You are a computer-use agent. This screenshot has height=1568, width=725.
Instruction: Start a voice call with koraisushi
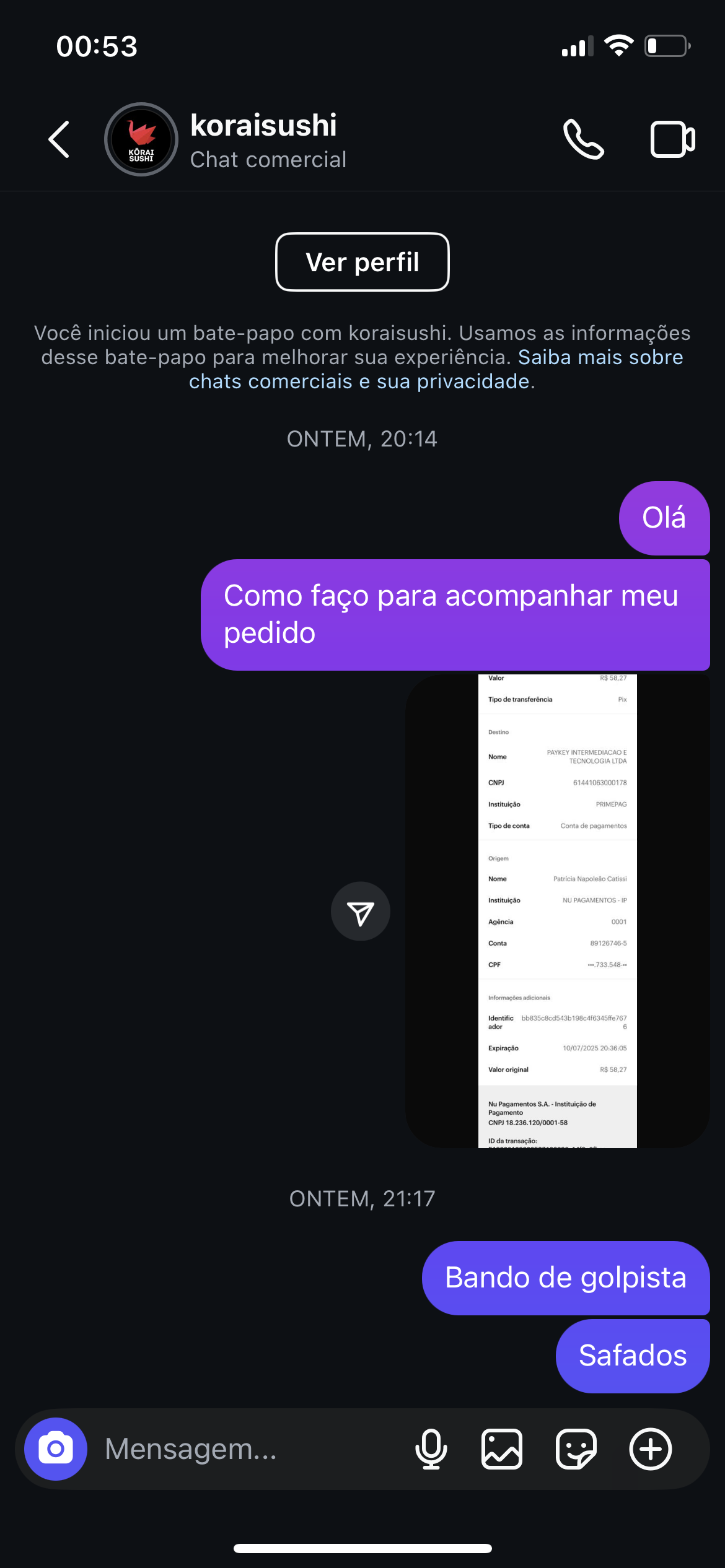[583, 139]
